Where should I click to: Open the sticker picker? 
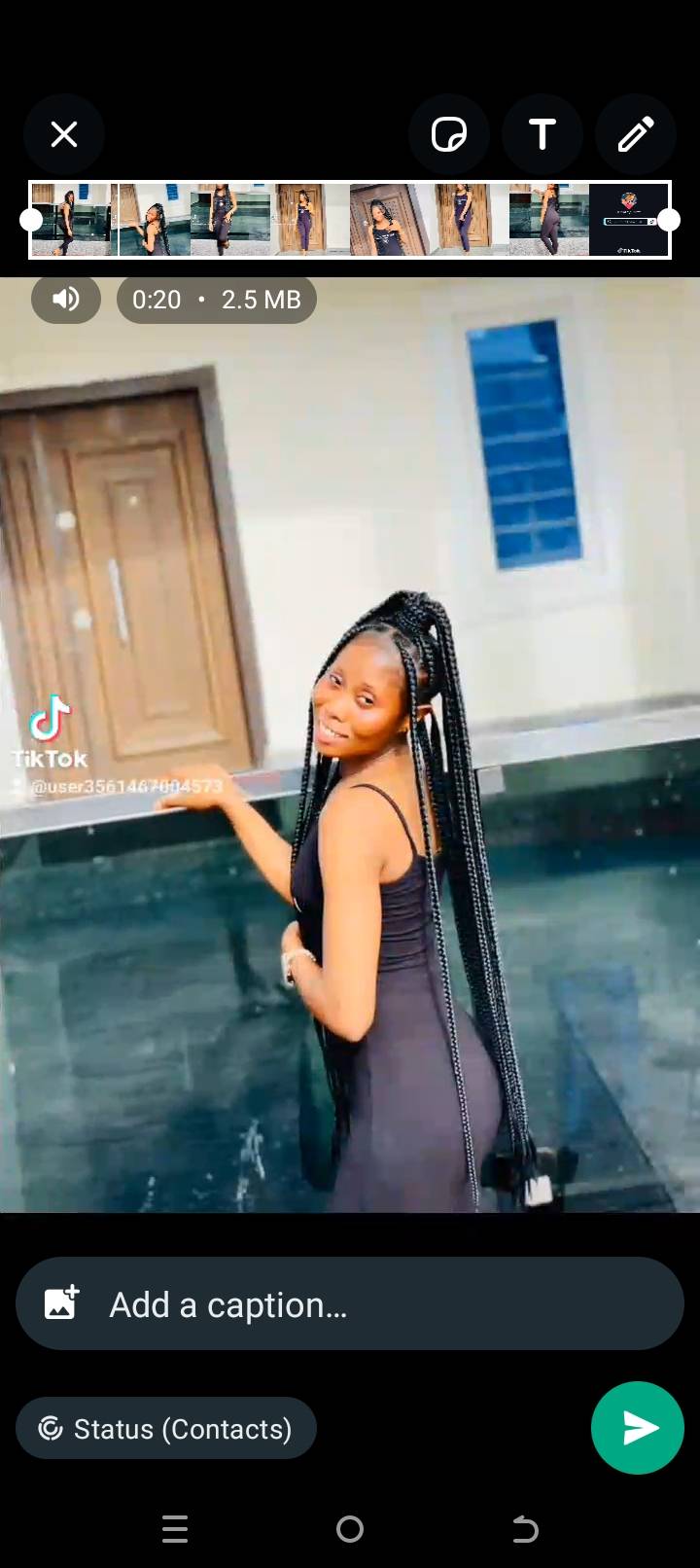(x=448, y=134)
